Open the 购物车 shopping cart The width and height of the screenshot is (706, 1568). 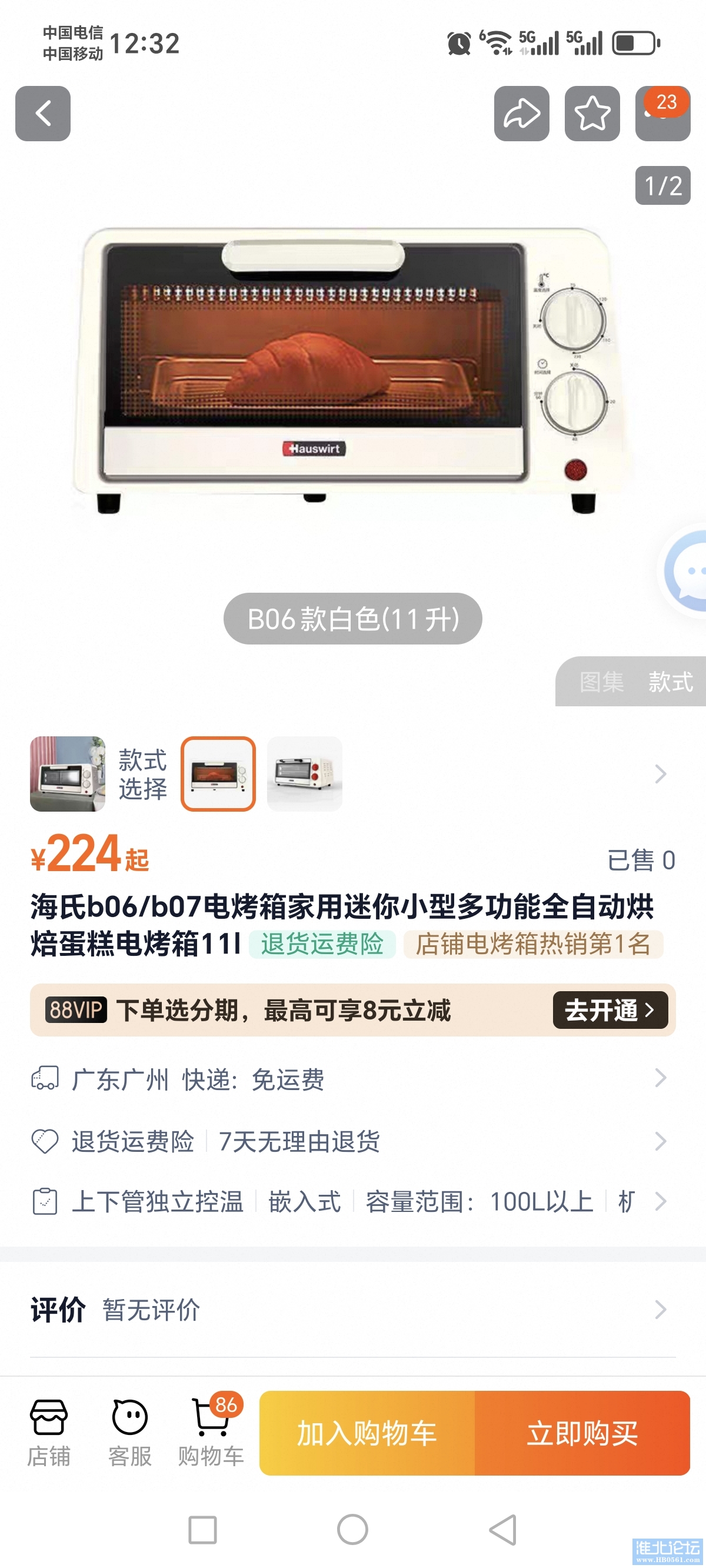211,1433
